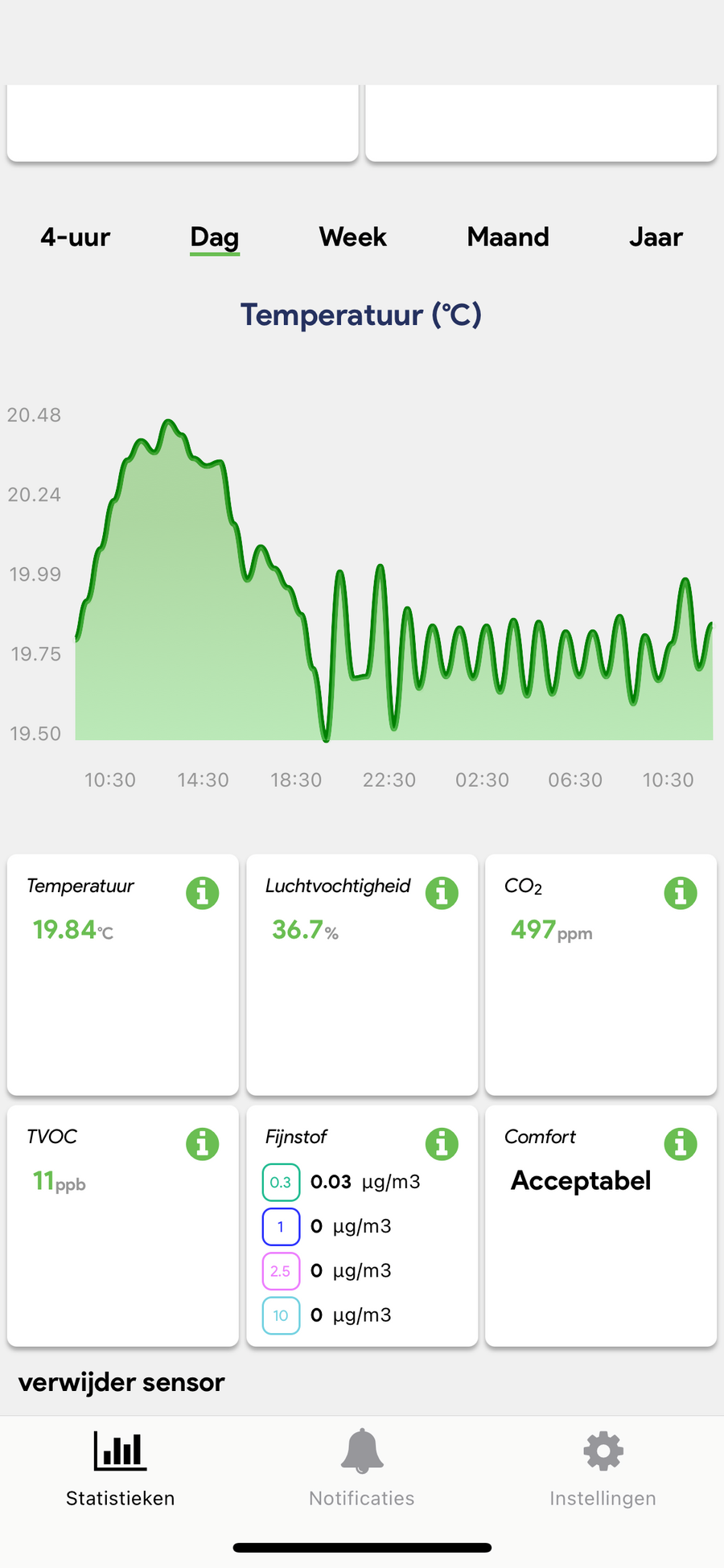Open the Statistieken tab
724x1568 pixels.
121,1469
